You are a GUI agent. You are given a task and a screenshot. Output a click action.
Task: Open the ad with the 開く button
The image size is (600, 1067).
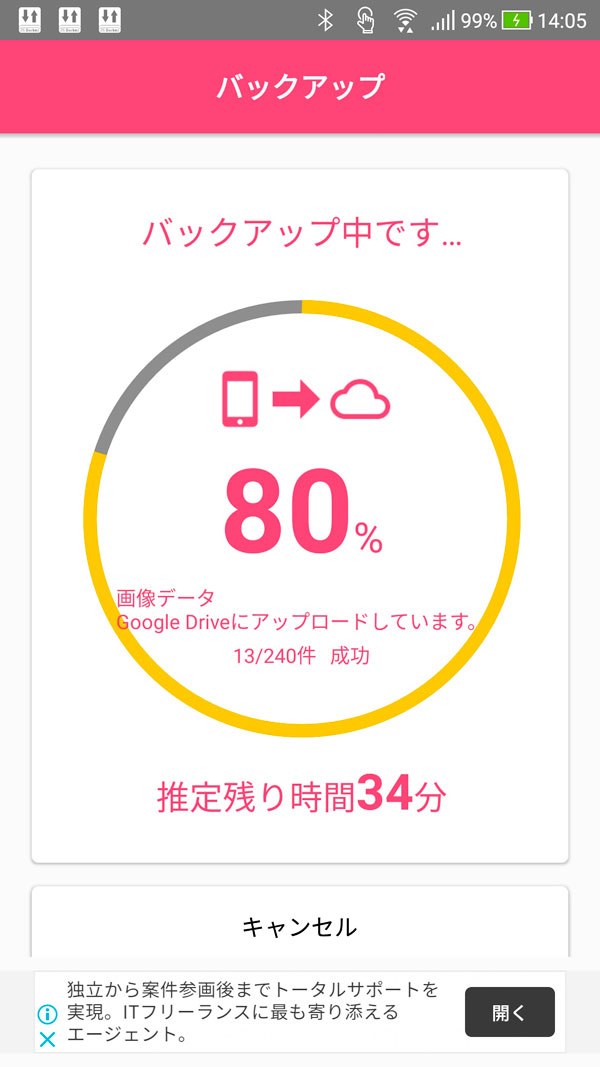pyautogui.click(x=510, y=1012)
